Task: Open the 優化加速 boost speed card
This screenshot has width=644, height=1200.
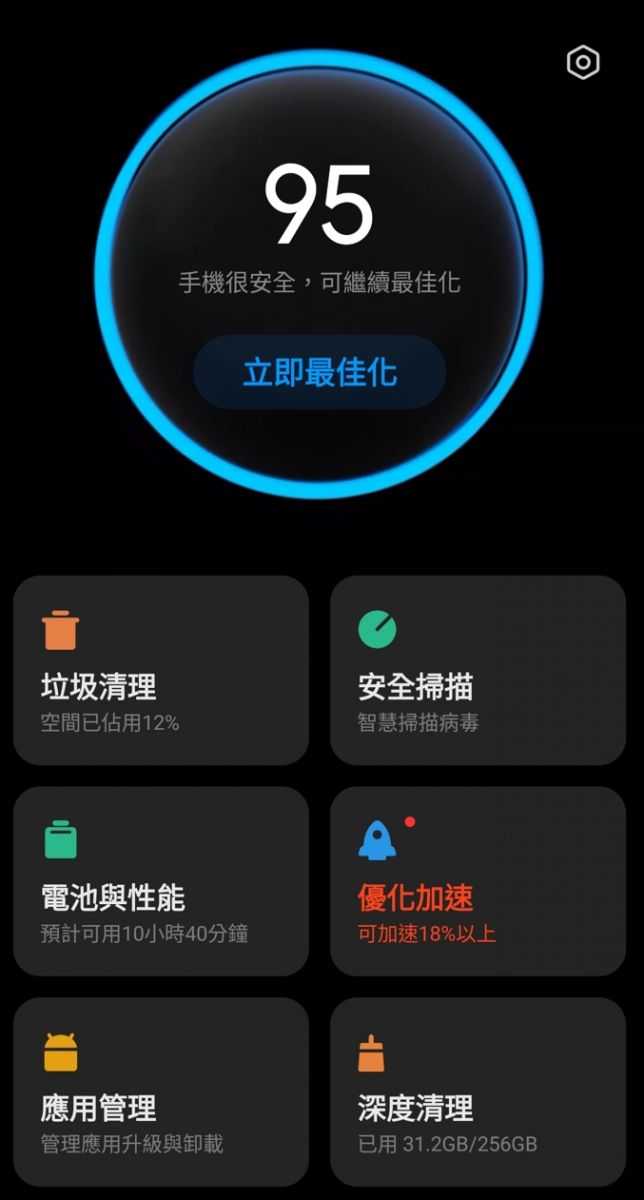Action: [478, 881]
